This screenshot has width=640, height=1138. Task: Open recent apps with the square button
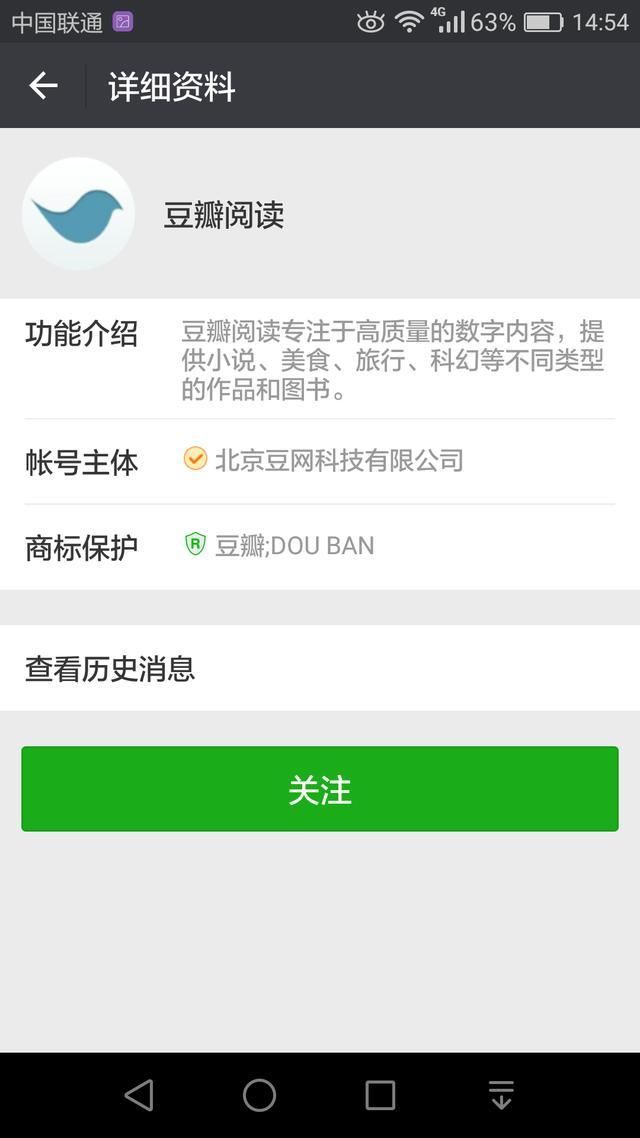click(380, 1094)
